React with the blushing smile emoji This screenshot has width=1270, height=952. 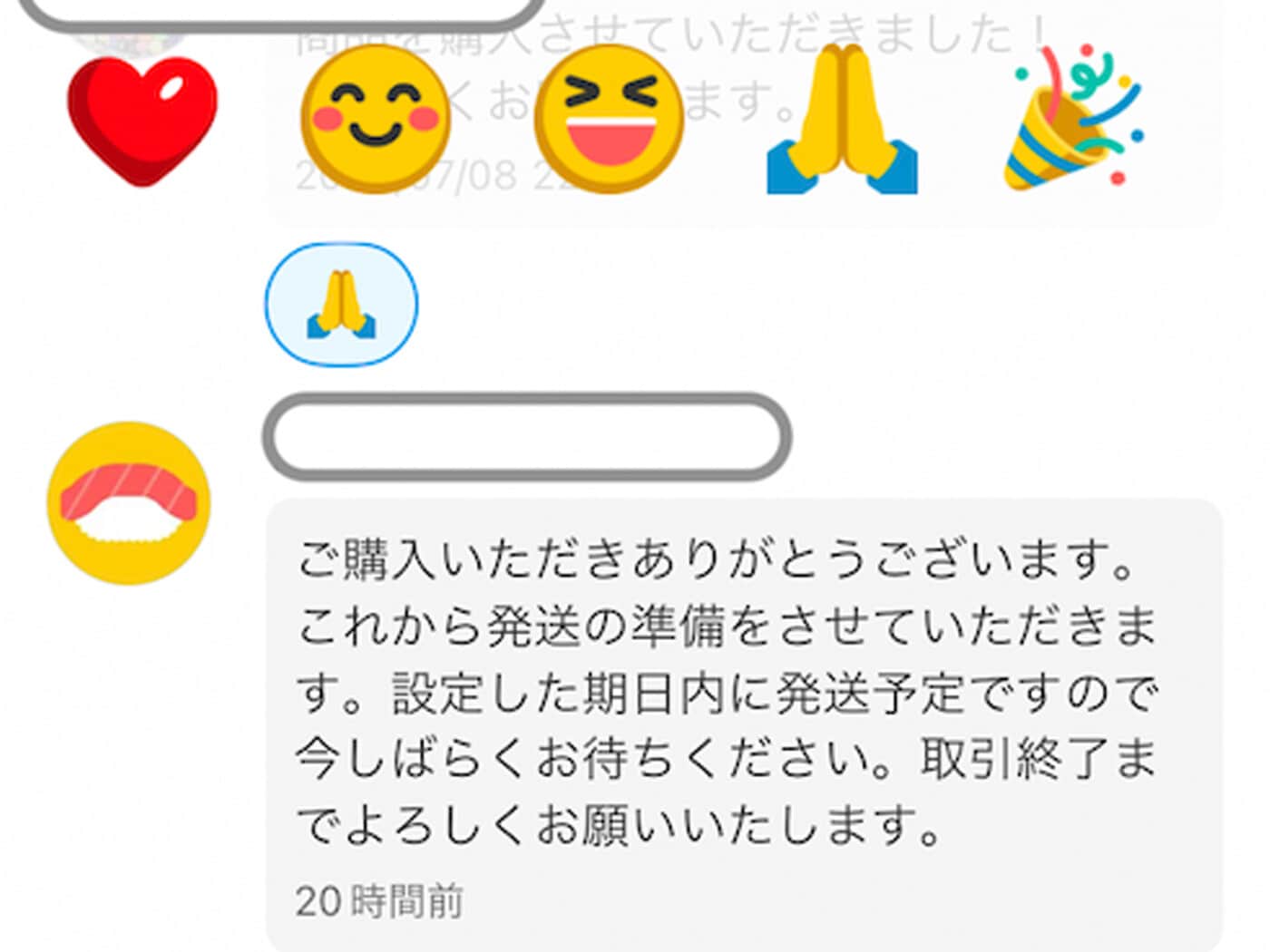pos(376,121)
